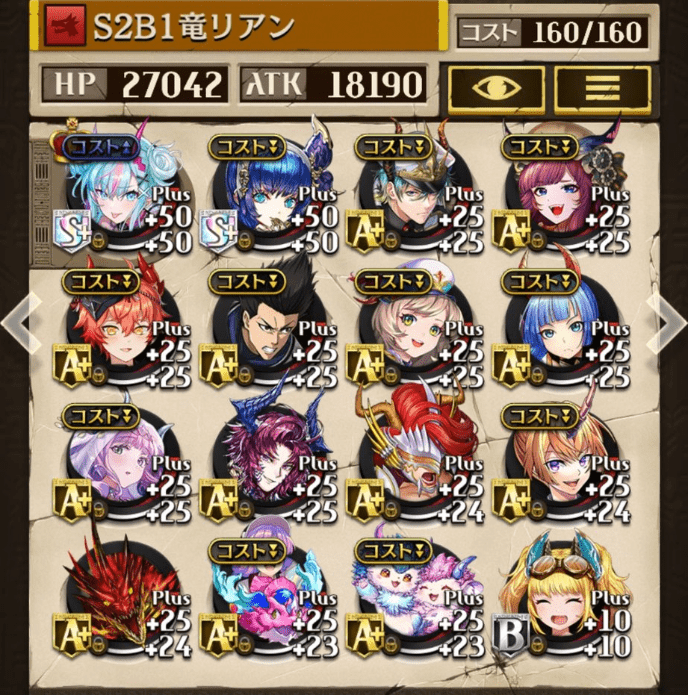Open the three-line list menu button
This screenshot has width=688, height=695.
[602, 89]
